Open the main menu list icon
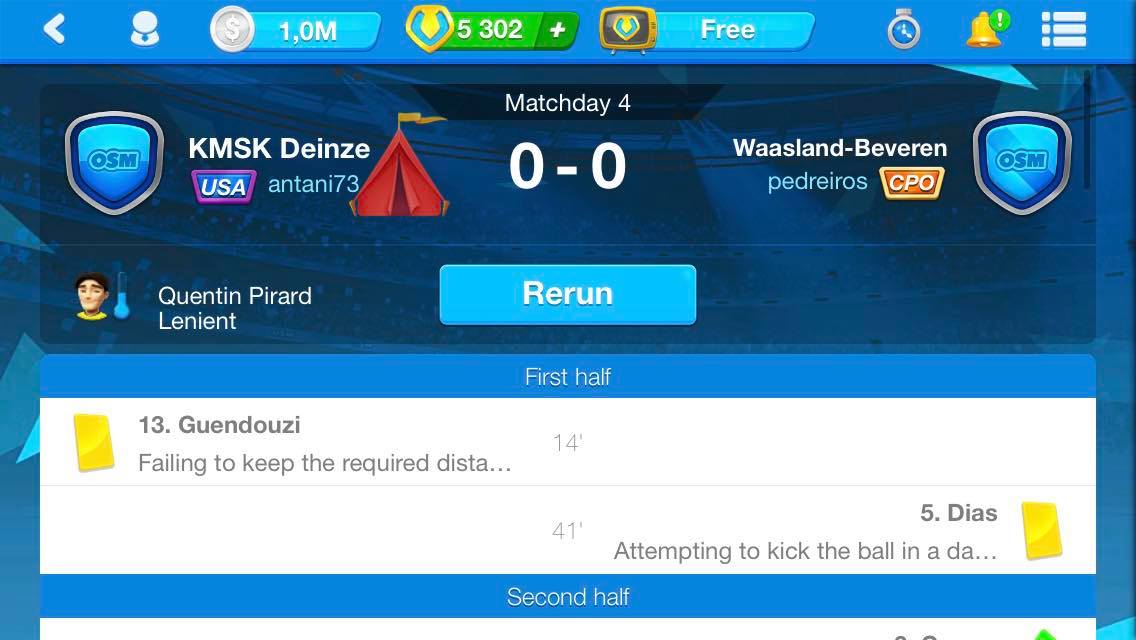This screenshot has width=1136, height=640. [1063, 30]
